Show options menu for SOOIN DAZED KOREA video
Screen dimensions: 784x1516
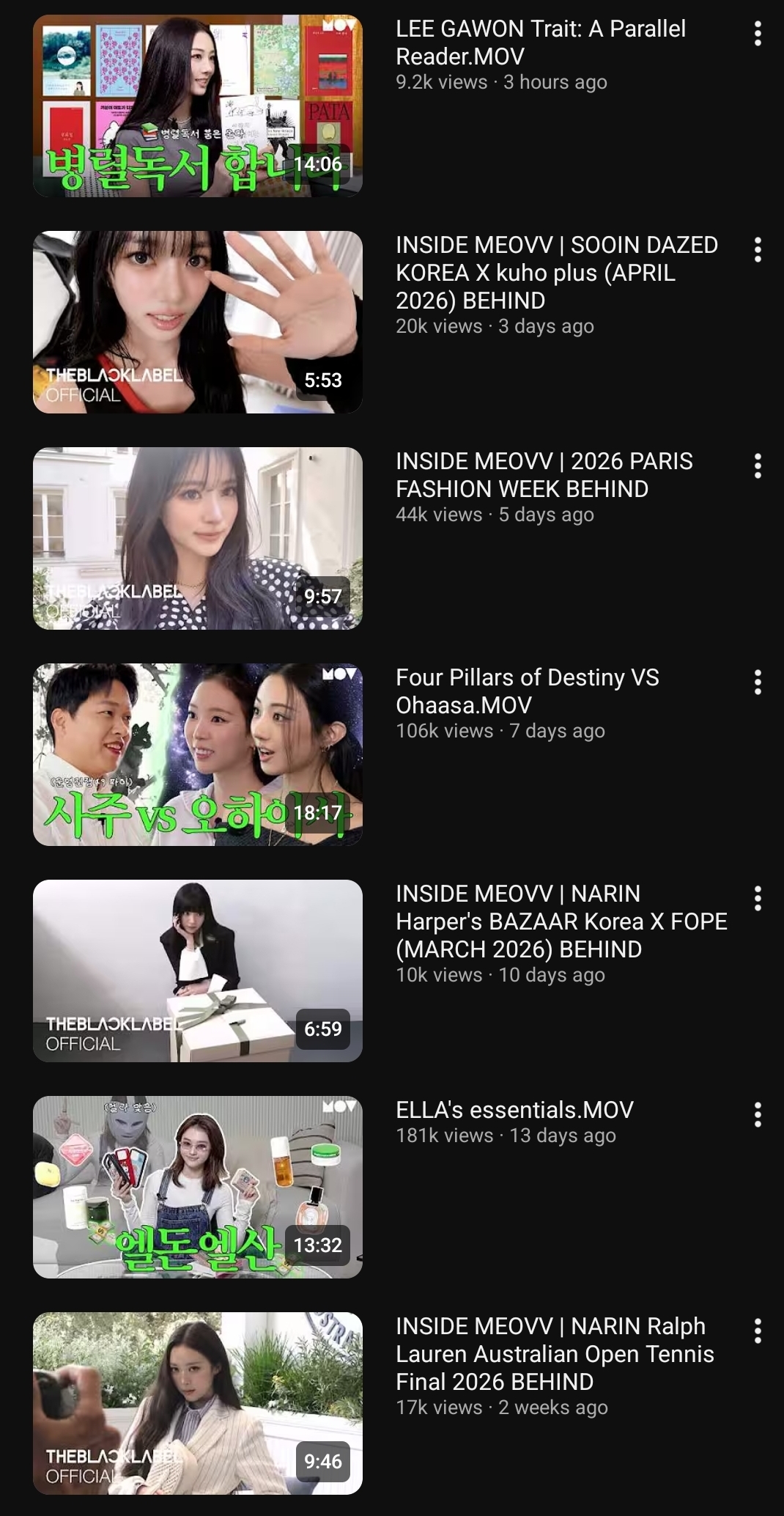[758, 250]
